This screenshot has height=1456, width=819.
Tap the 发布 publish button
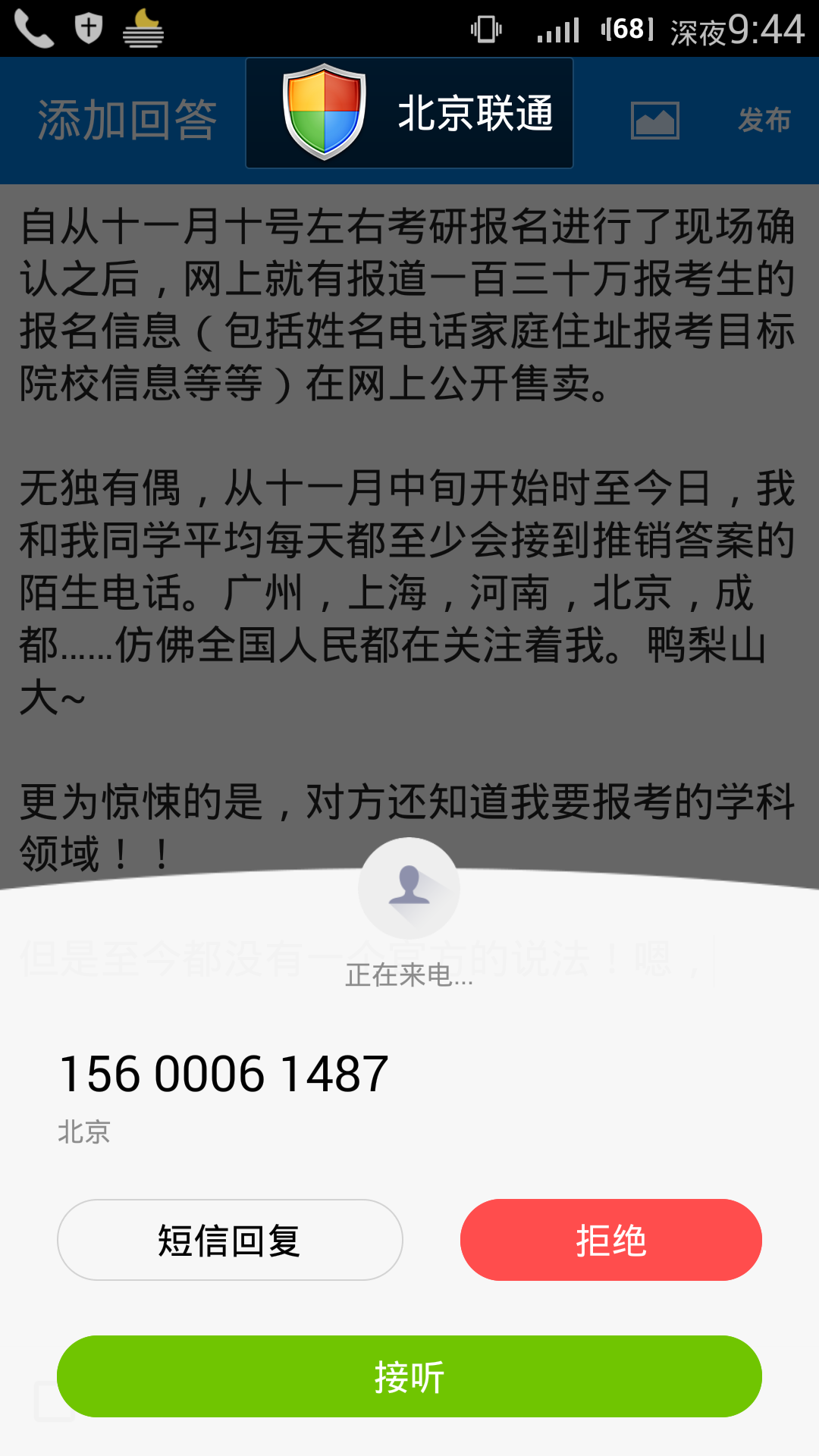(766, 120)
